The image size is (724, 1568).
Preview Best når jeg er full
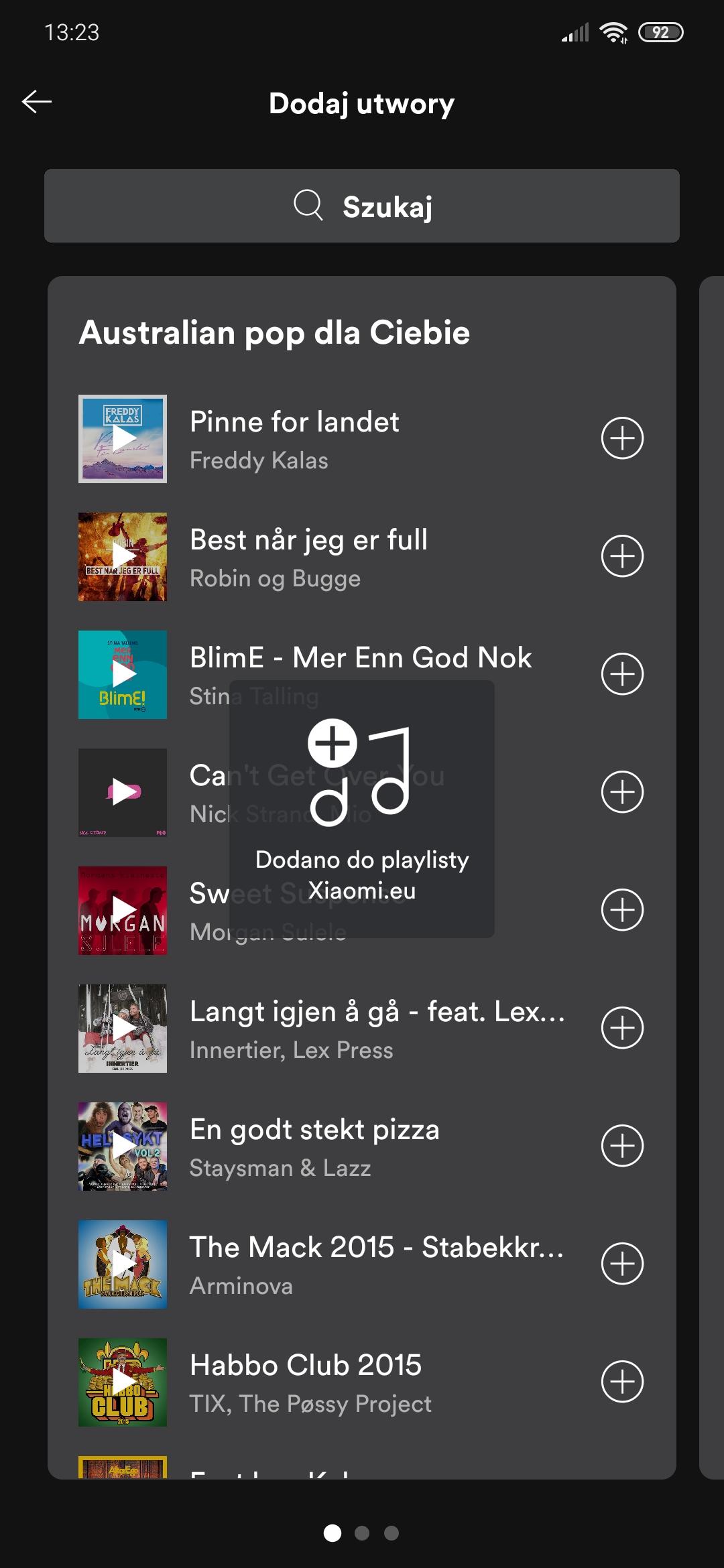[x=123, y=557]
